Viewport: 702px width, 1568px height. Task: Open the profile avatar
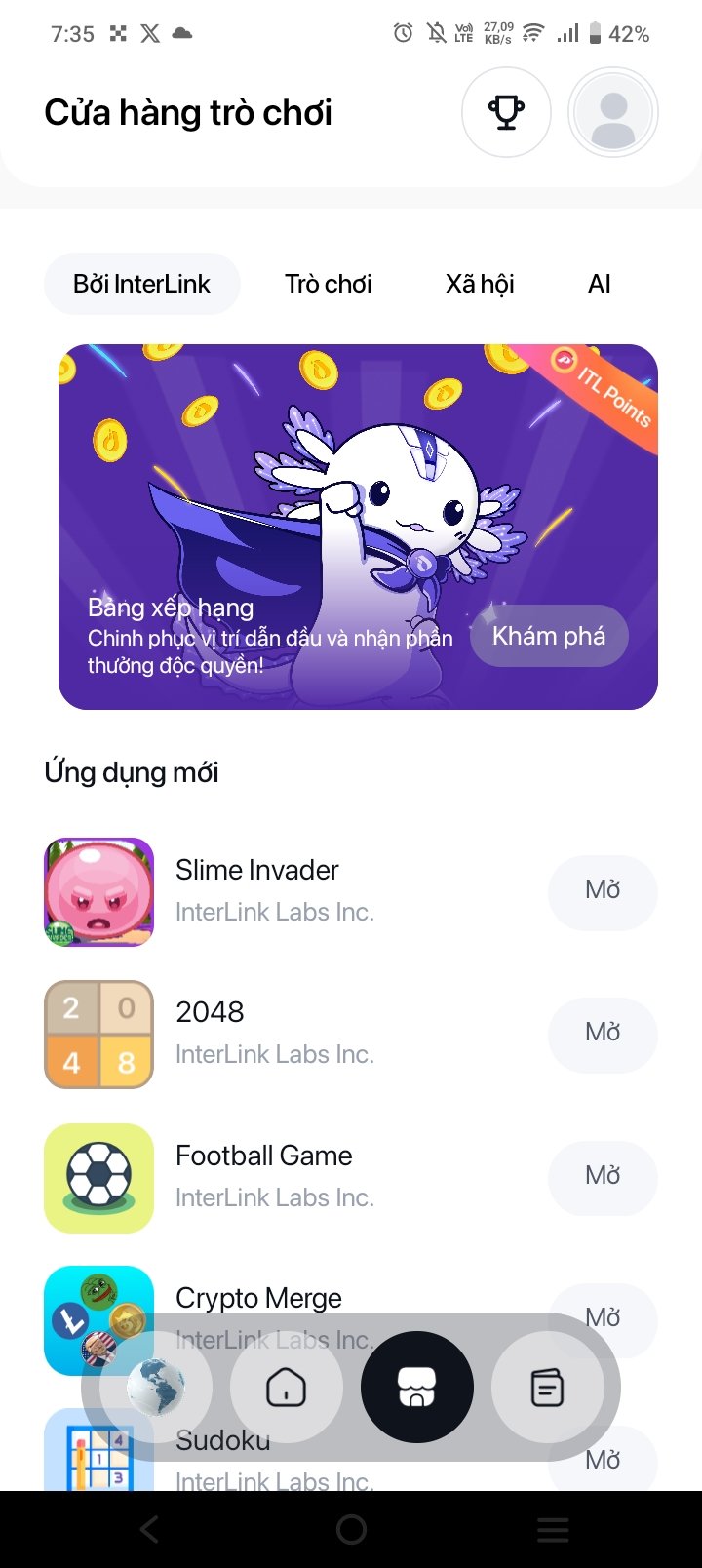613,113
